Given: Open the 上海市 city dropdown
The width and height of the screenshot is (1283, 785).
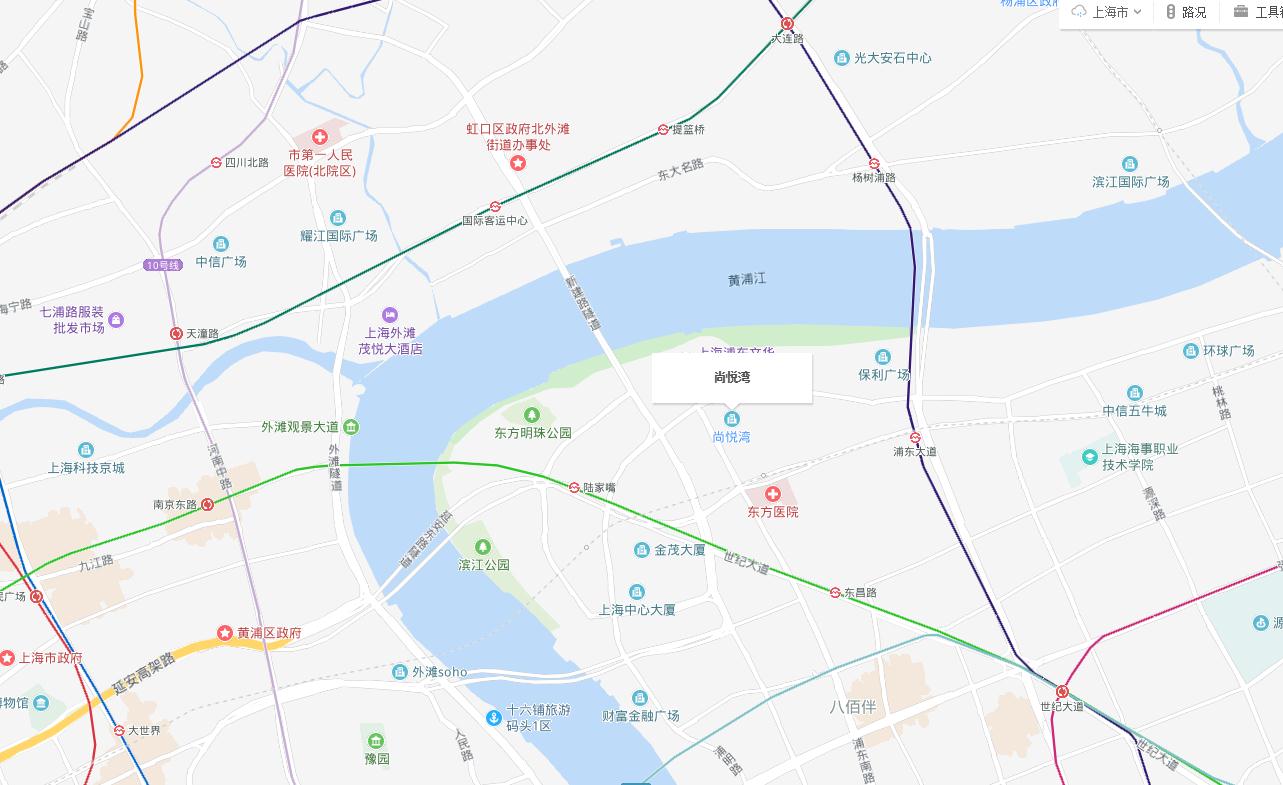Looking at the screenshot, I should point(1107,12).
